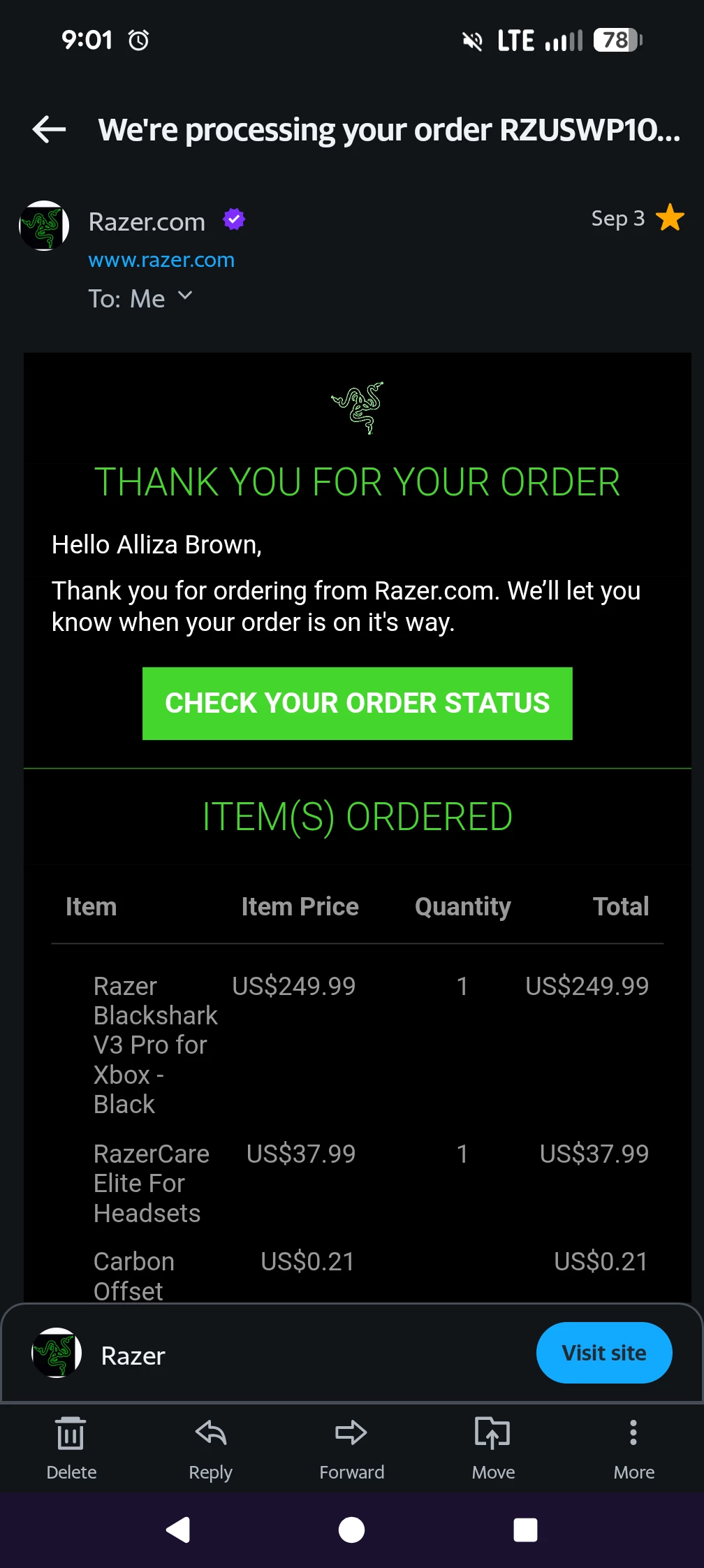Open the More options menu

(633, 1446)
